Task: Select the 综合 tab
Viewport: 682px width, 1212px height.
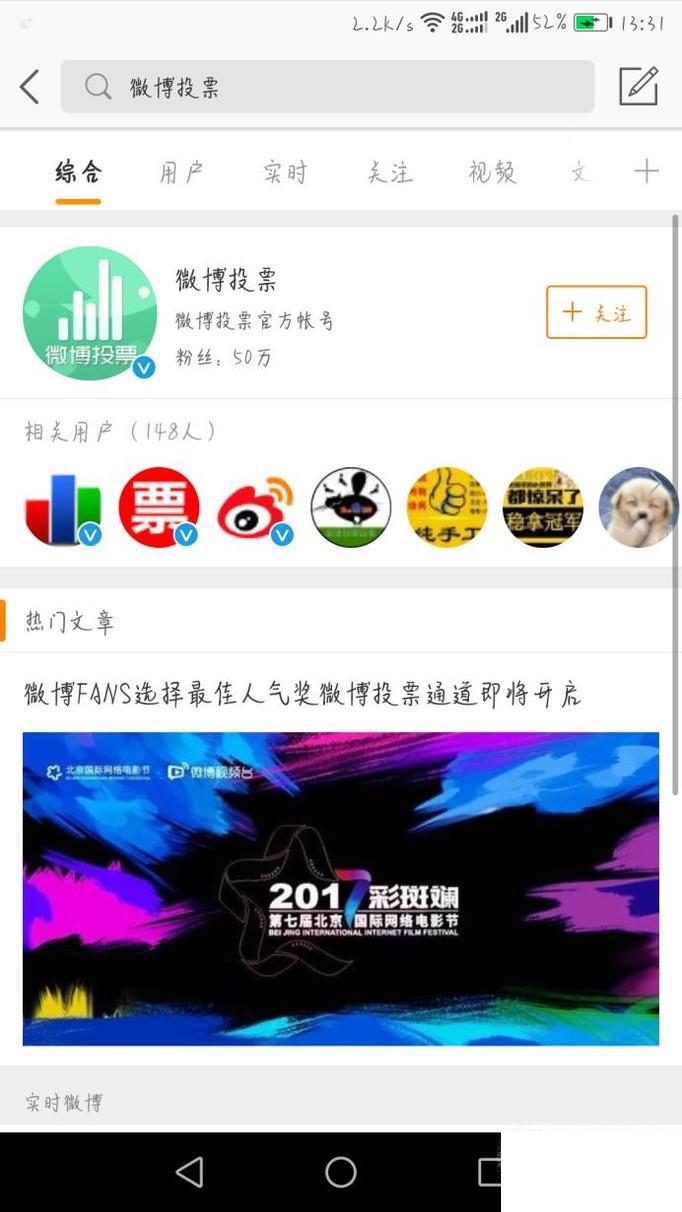Action: coord(78,172)
